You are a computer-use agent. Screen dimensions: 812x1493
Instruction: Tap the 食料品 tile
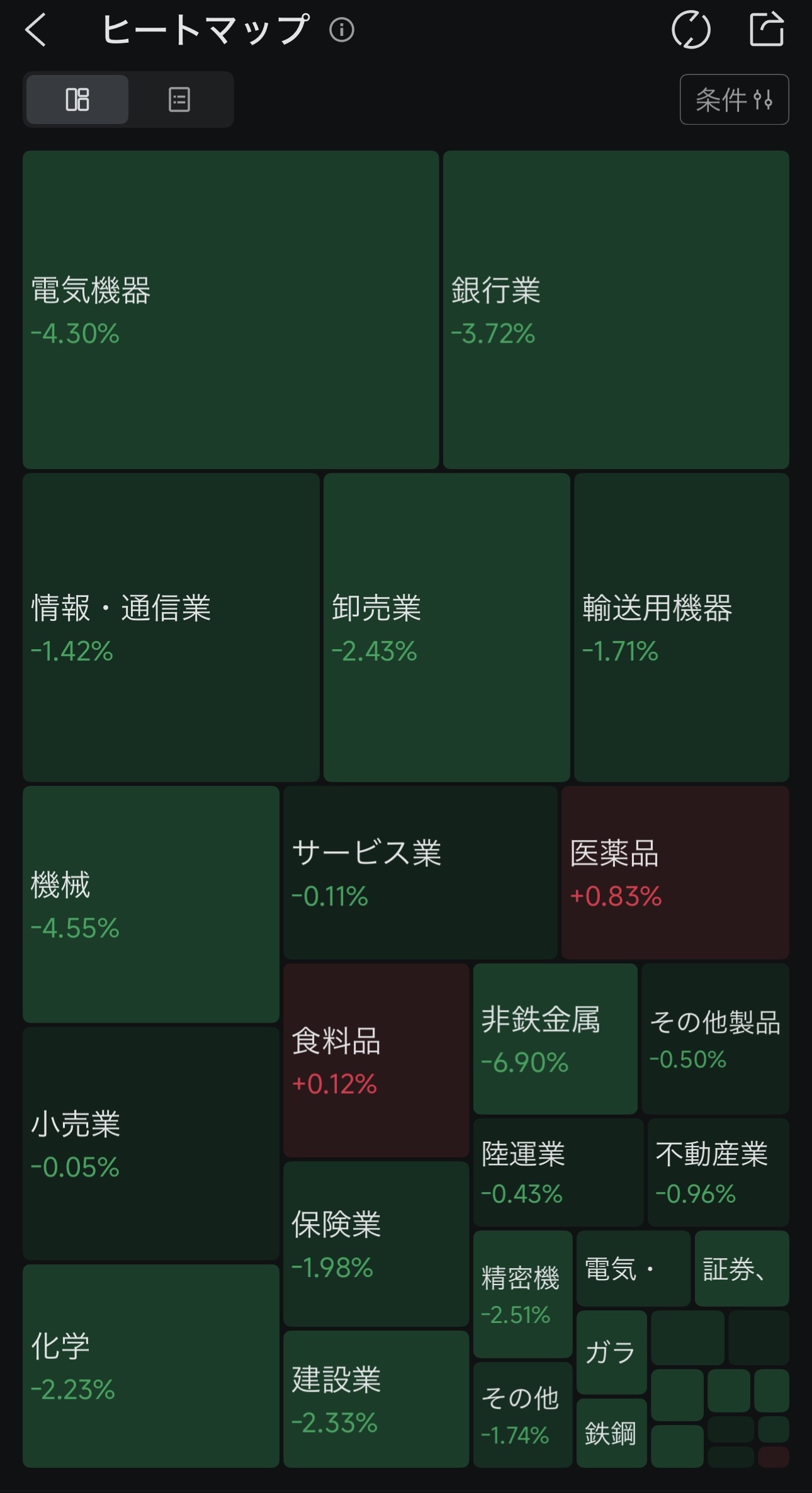[376, 1060]
